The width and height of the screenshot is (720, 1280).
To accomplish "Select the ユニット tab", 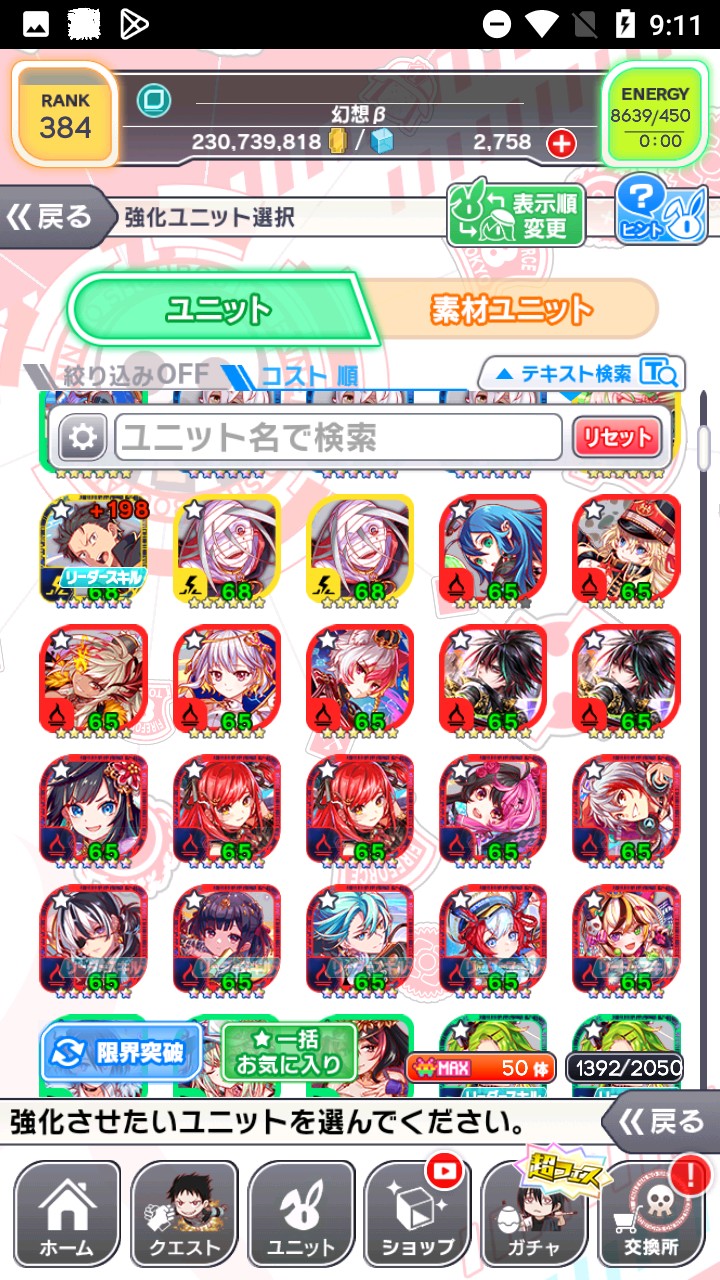I will click(x=220, y=309).
